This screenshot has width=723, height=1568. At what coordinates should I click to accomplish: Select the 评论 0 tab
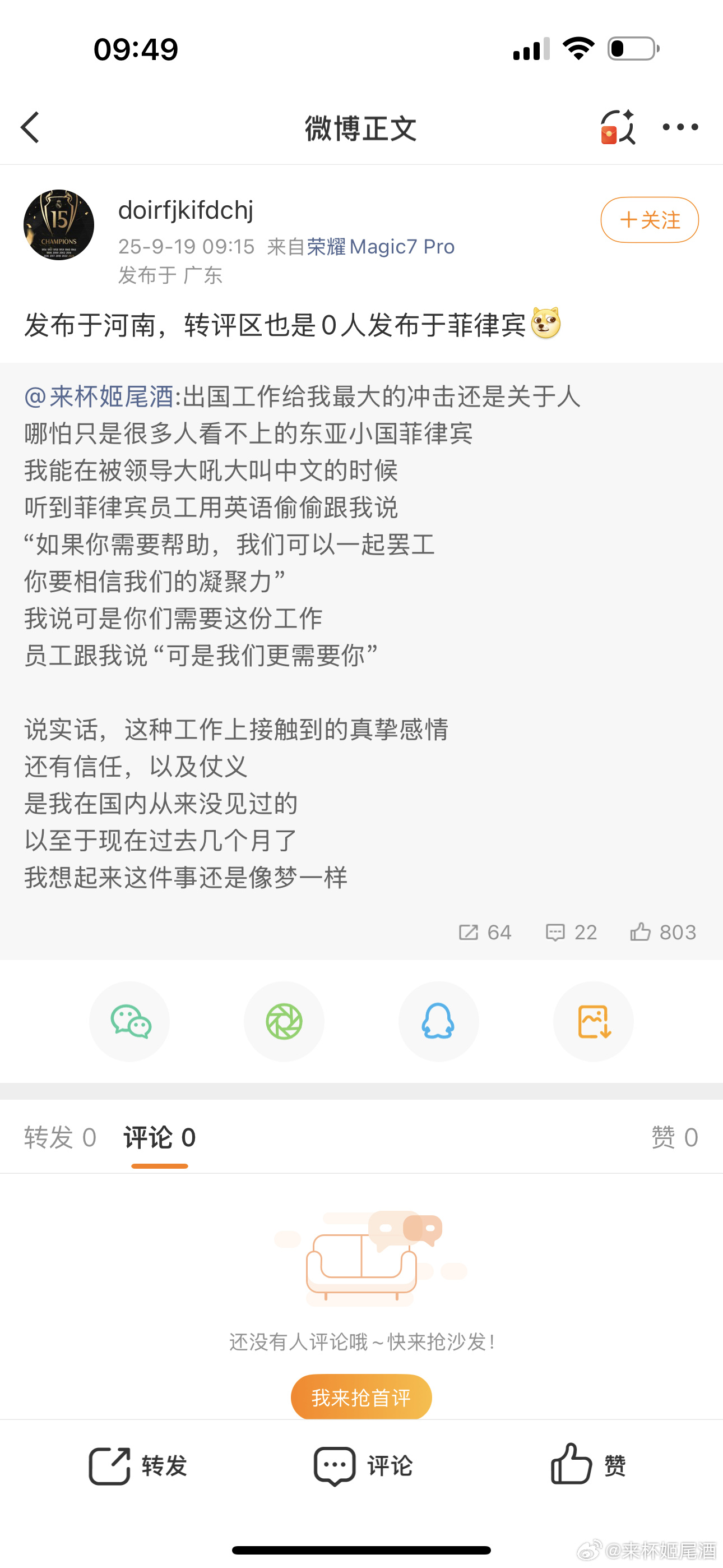(159, 1137)
